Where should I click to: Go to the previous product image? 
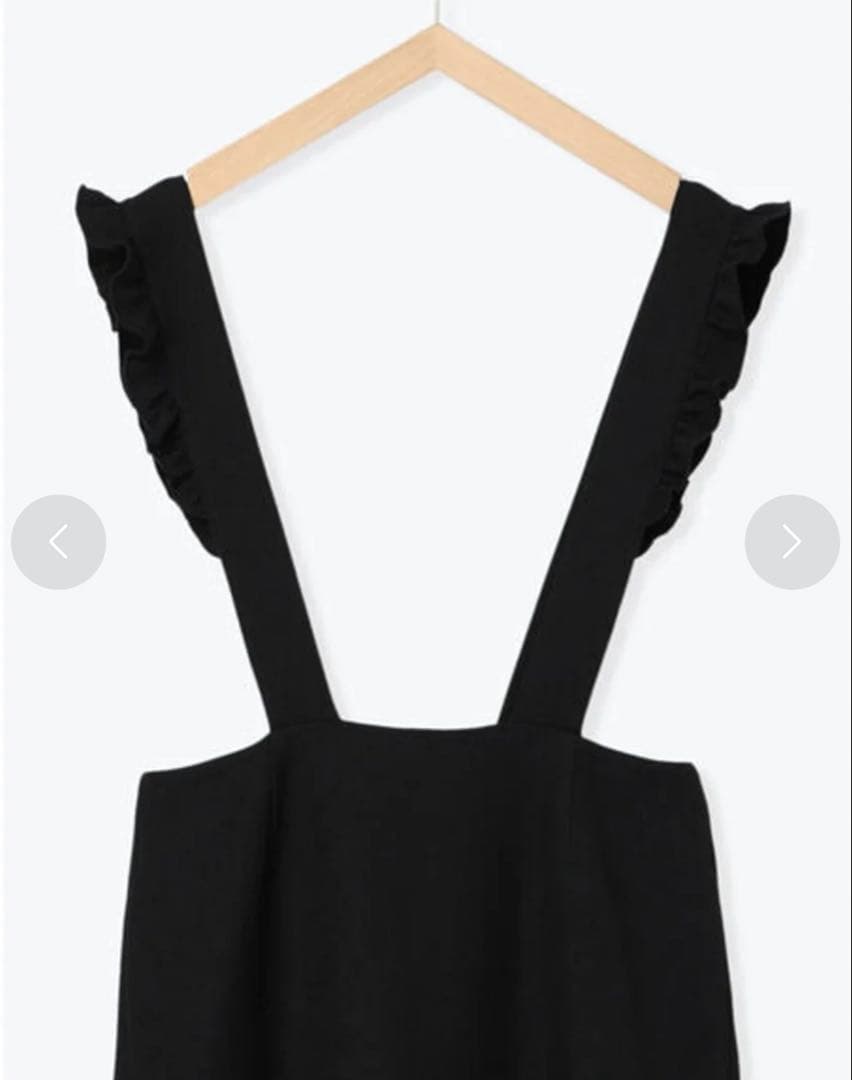click(x=58, y=542)
